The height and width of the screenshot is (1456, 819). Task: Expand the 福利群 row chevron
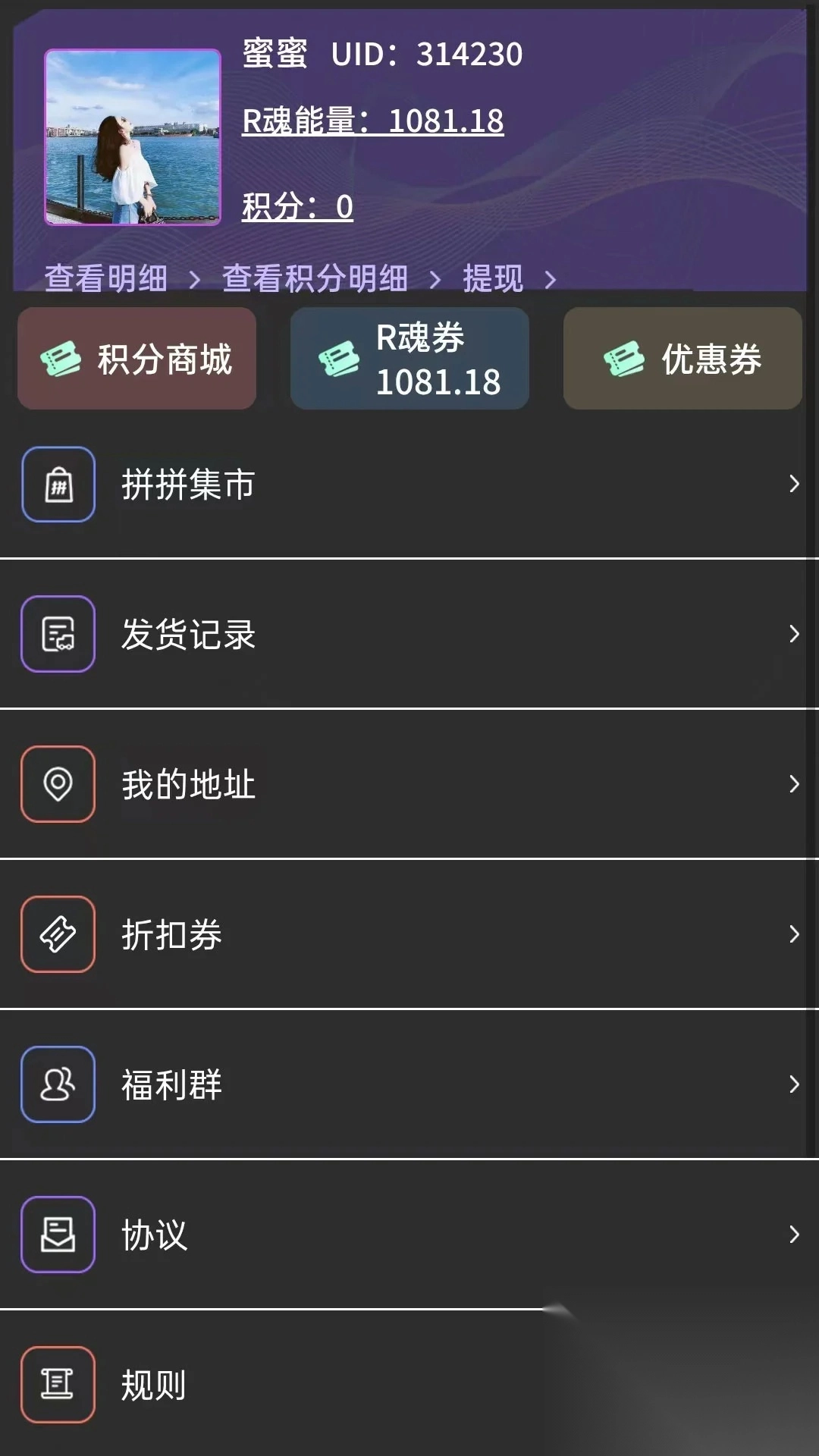tap(793, 1084)
